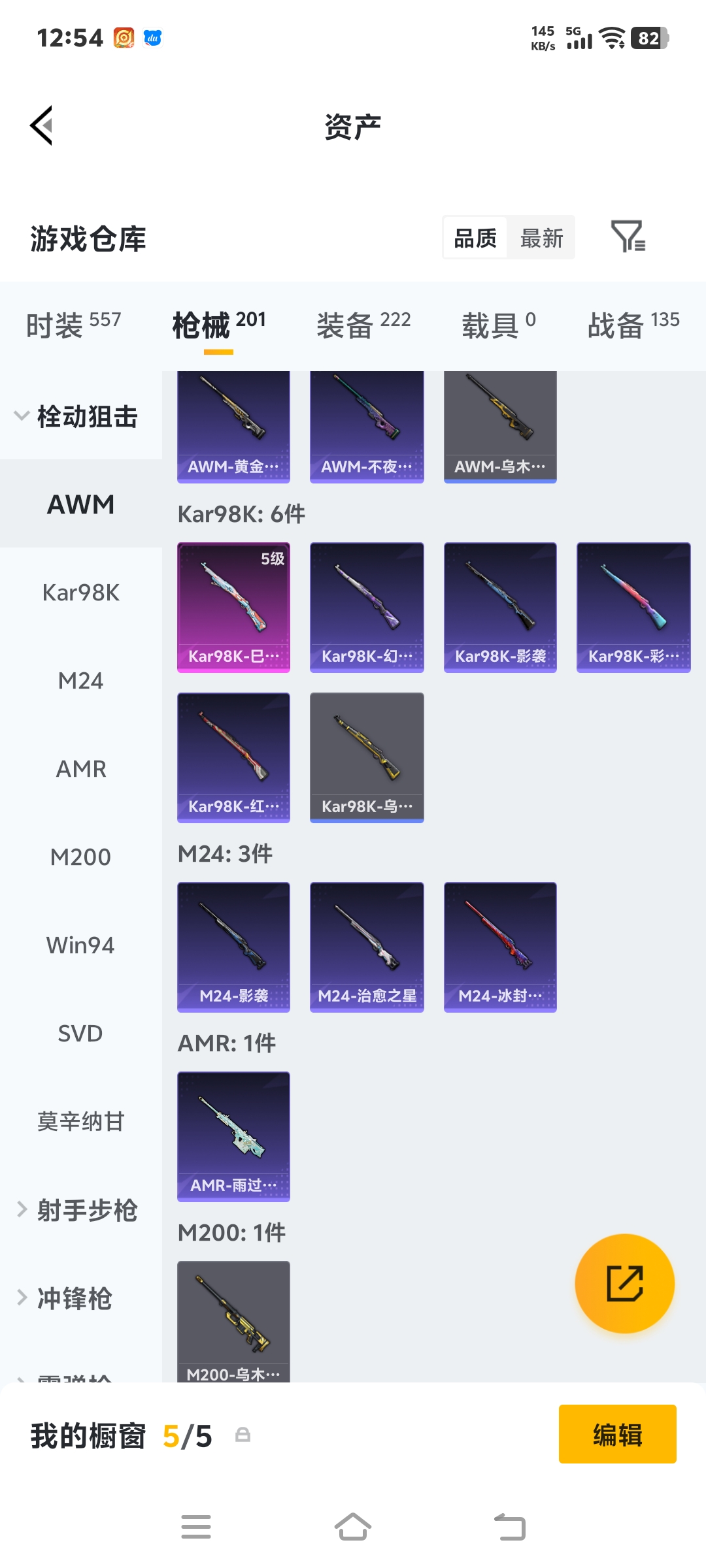Open the AWM-黄金 skin tile

[233, 426]
